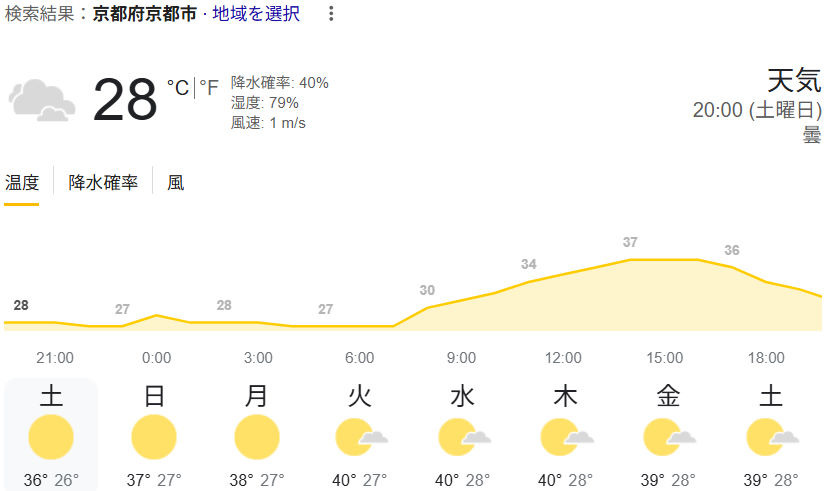This screenshot has width=830, height=491.
Task: Switch units to °F
Action: point(209,88)
